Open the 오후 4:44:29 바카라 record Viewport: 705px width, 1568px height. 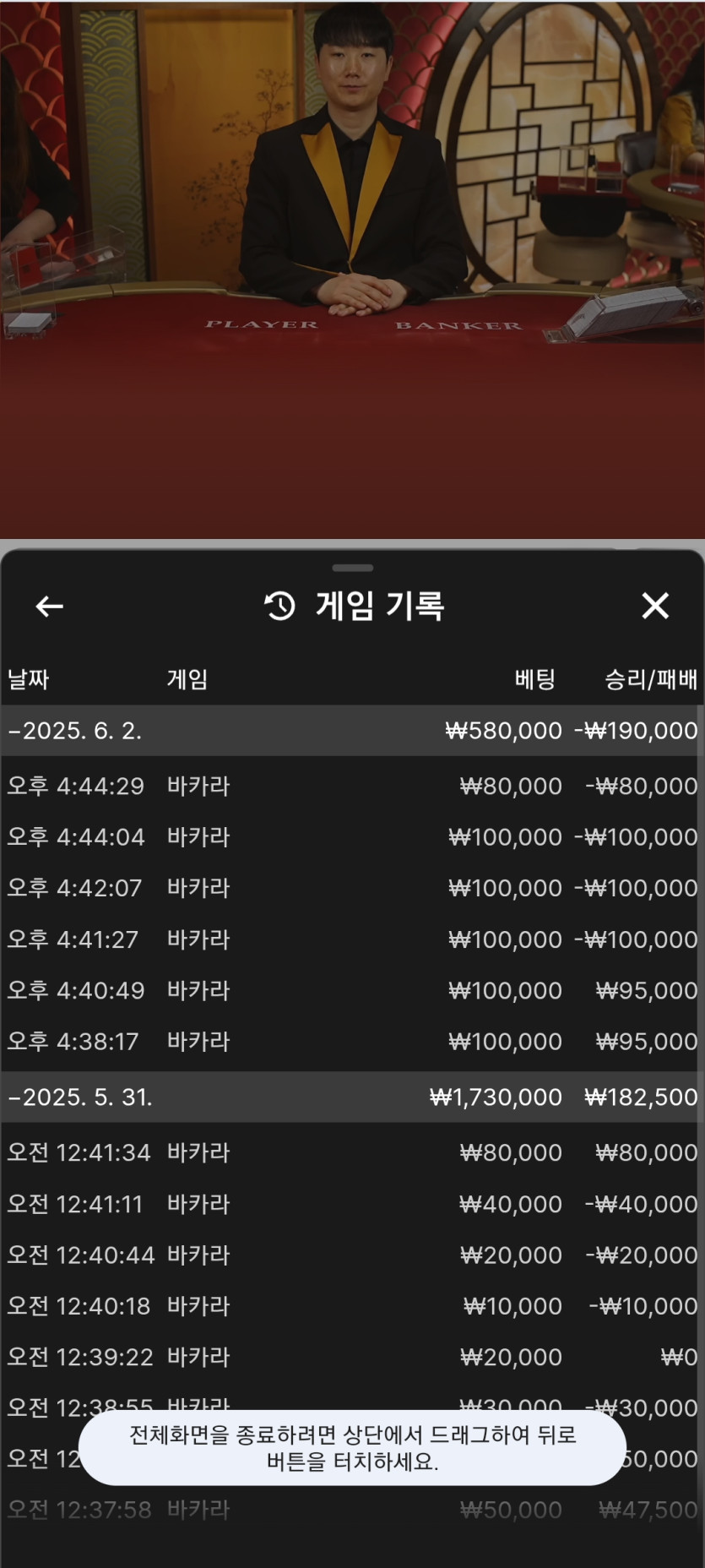(352, 787)
